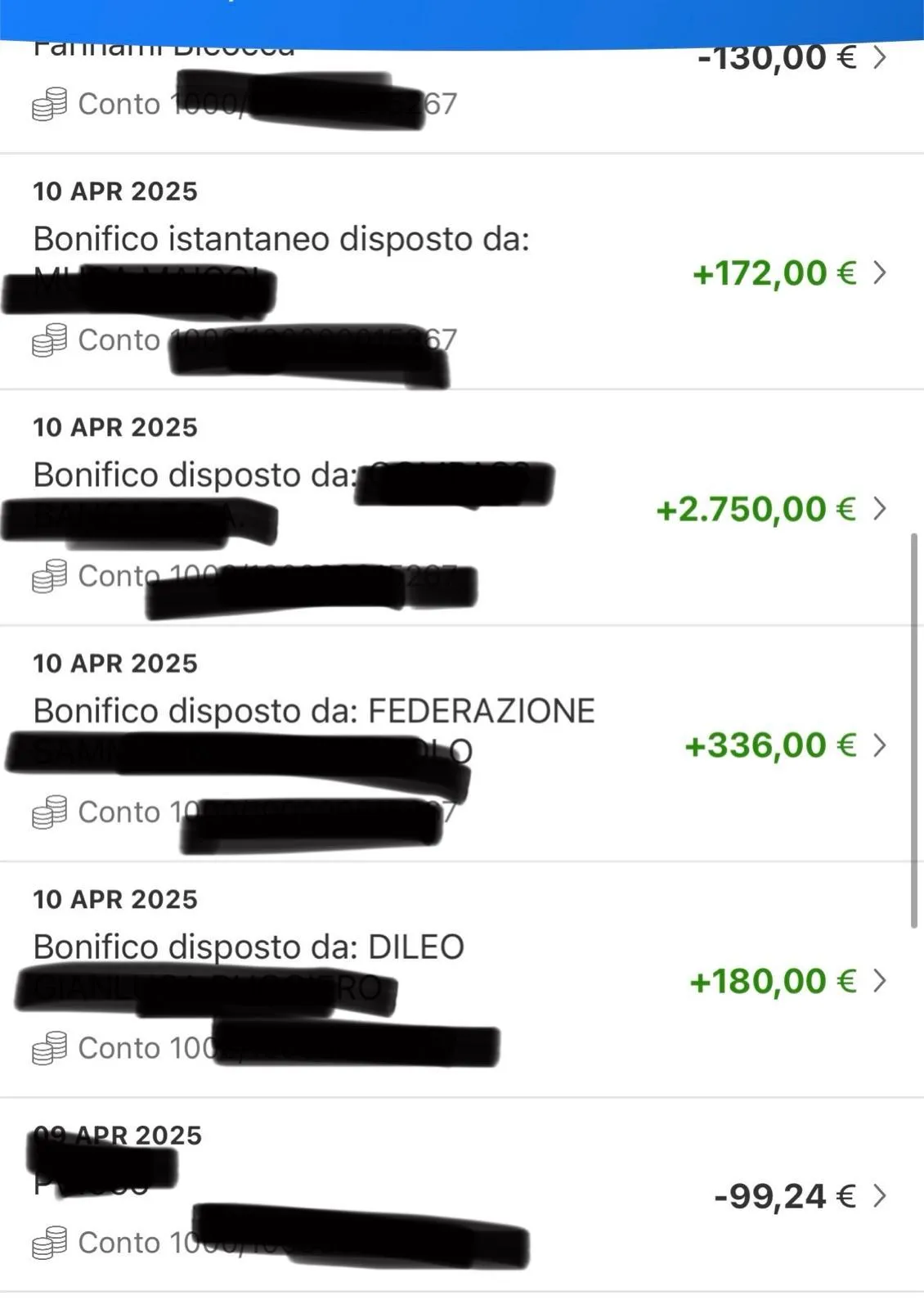Show details of the FEDERAZIONE +336,00 € transfer

879,745
